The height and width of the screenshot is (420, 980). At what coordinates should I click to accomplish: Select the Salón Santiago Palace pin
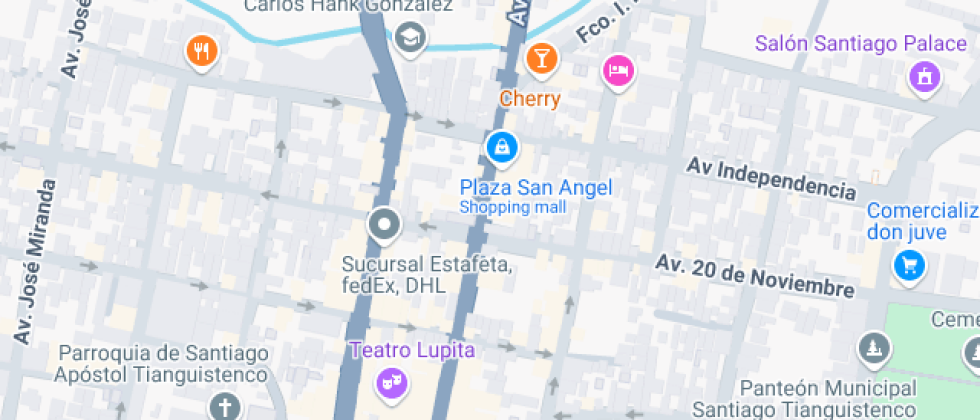[x=925, y=75]
